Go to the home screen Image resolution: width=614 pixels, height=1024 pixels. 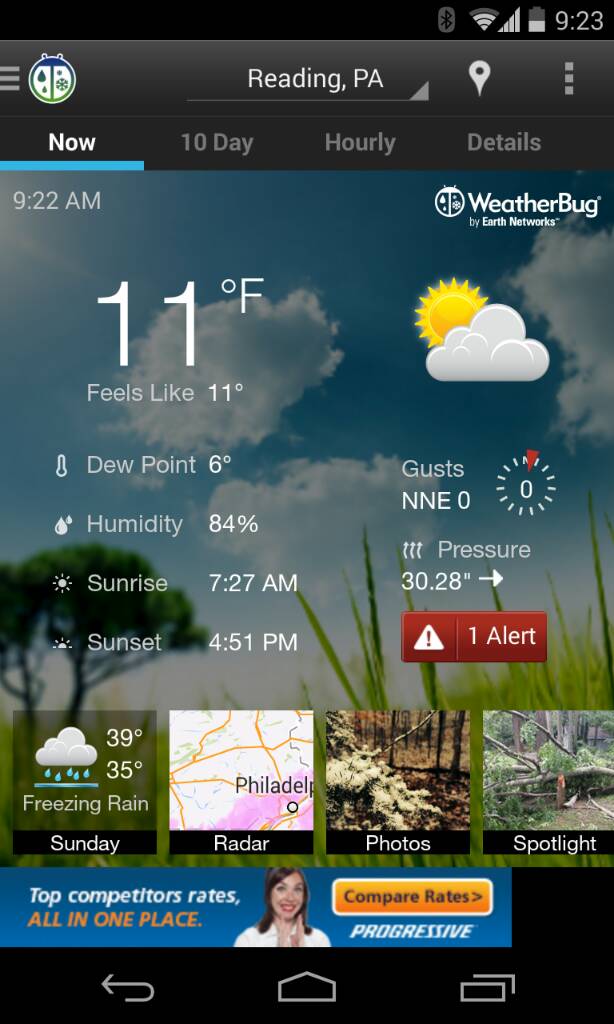click(x=307, y=988)
